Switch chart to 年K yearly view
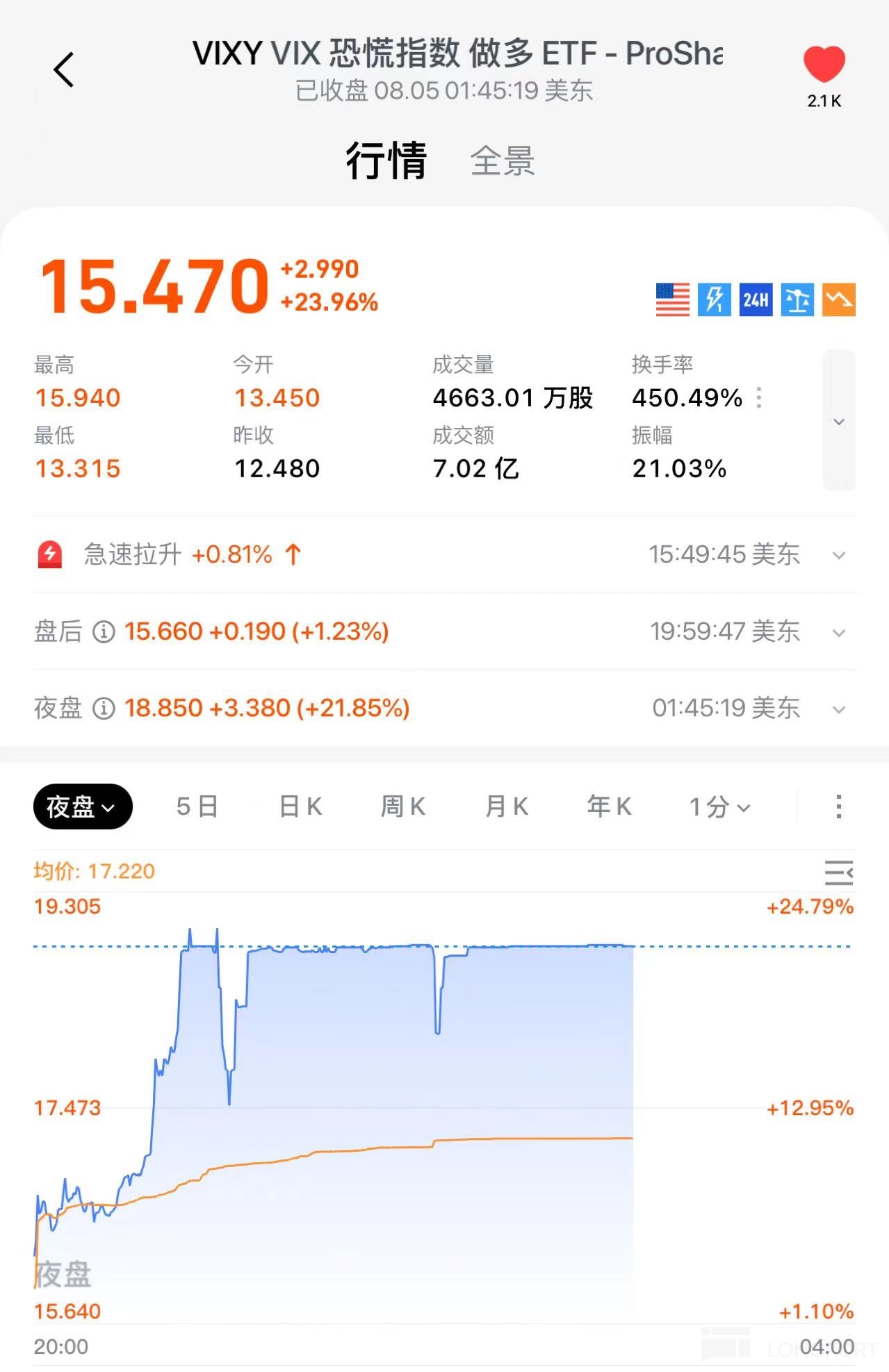Screen dimensions: 889x1372 pos(610,807)
